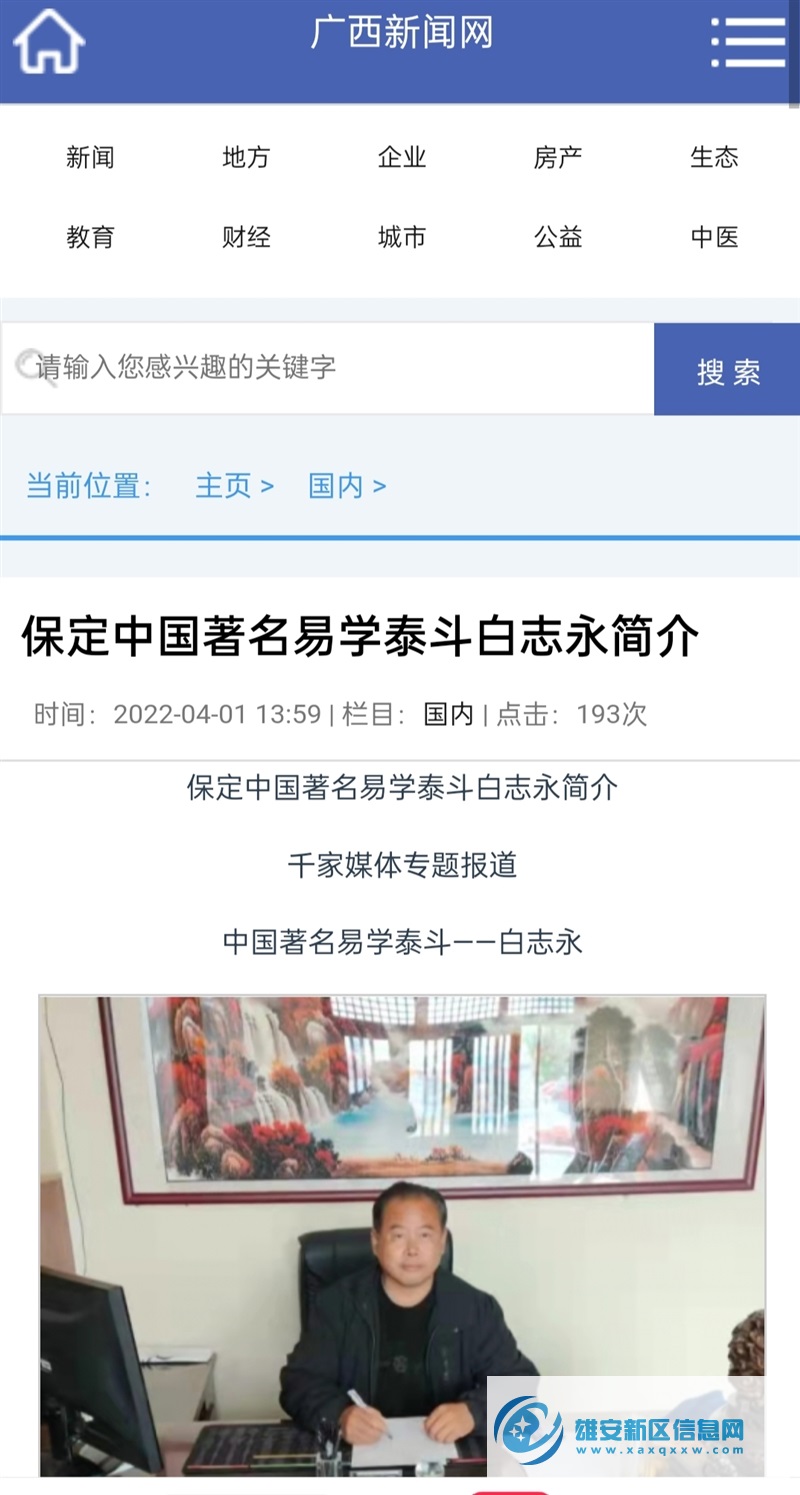Screen dimensions: 800x1495
Task: Focus the keyword search field
Action: 328,368
